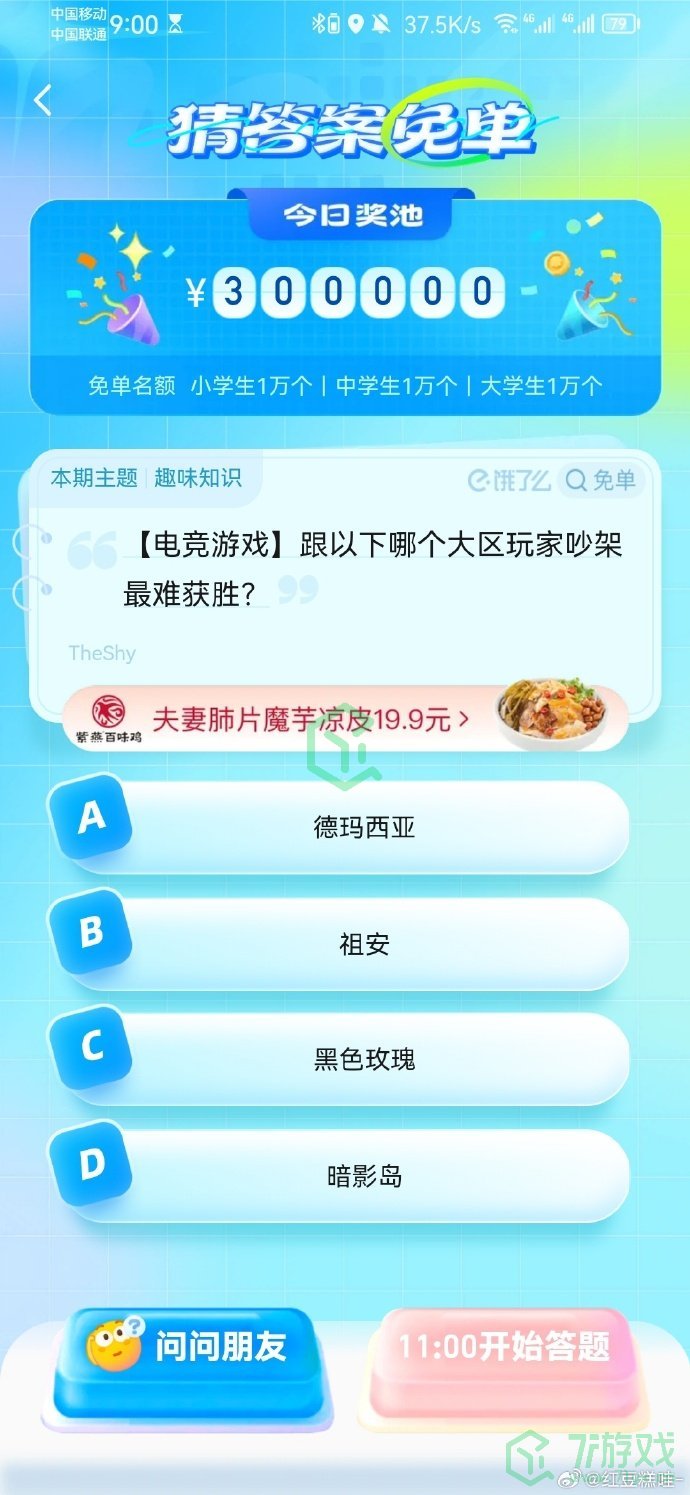690x1495 pixels.
Task: Select answer D 暗影岛
Action: point(363,1176)
